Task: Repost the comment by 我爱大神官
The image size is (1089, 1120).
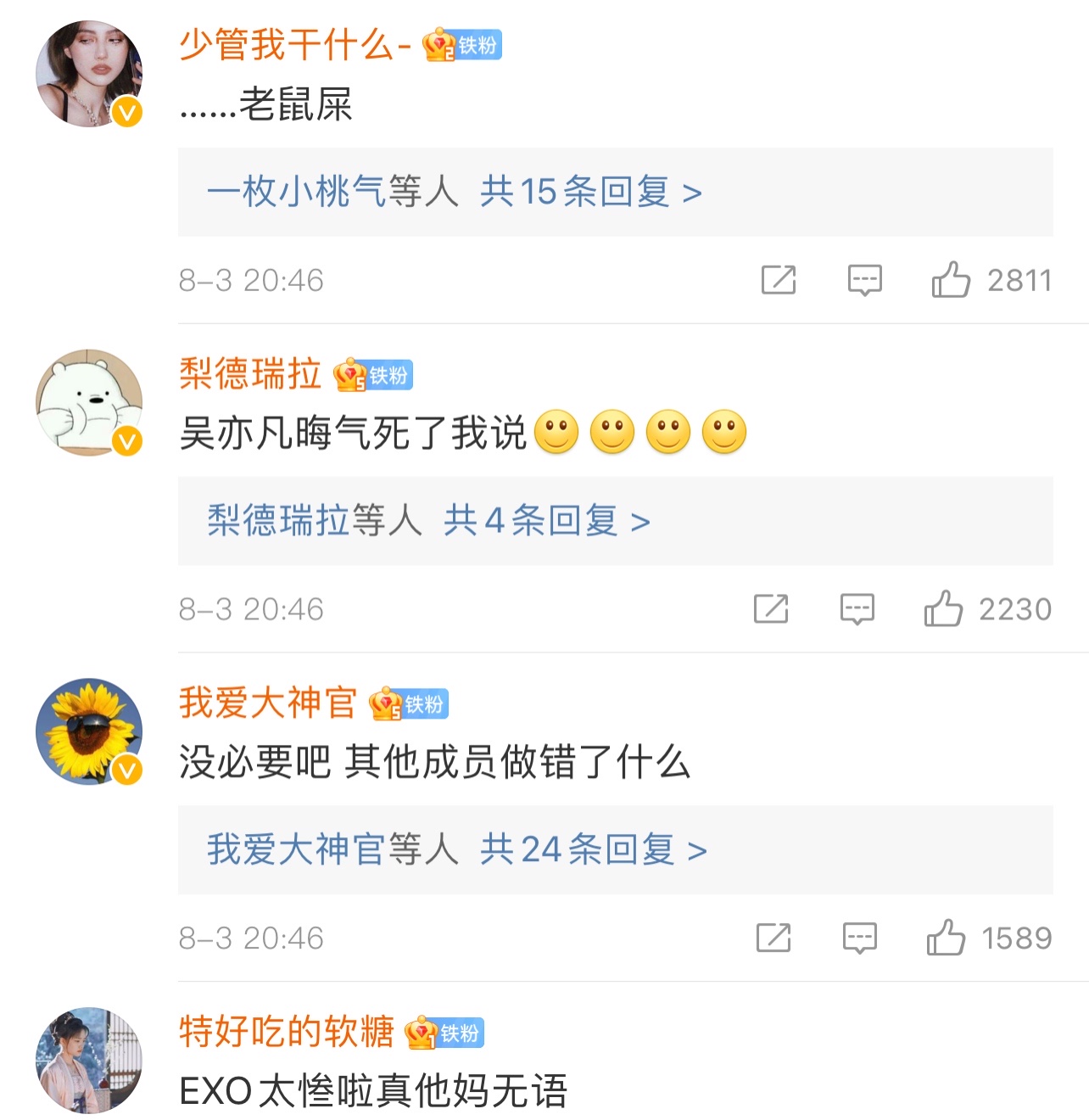Action: [773, 938]
